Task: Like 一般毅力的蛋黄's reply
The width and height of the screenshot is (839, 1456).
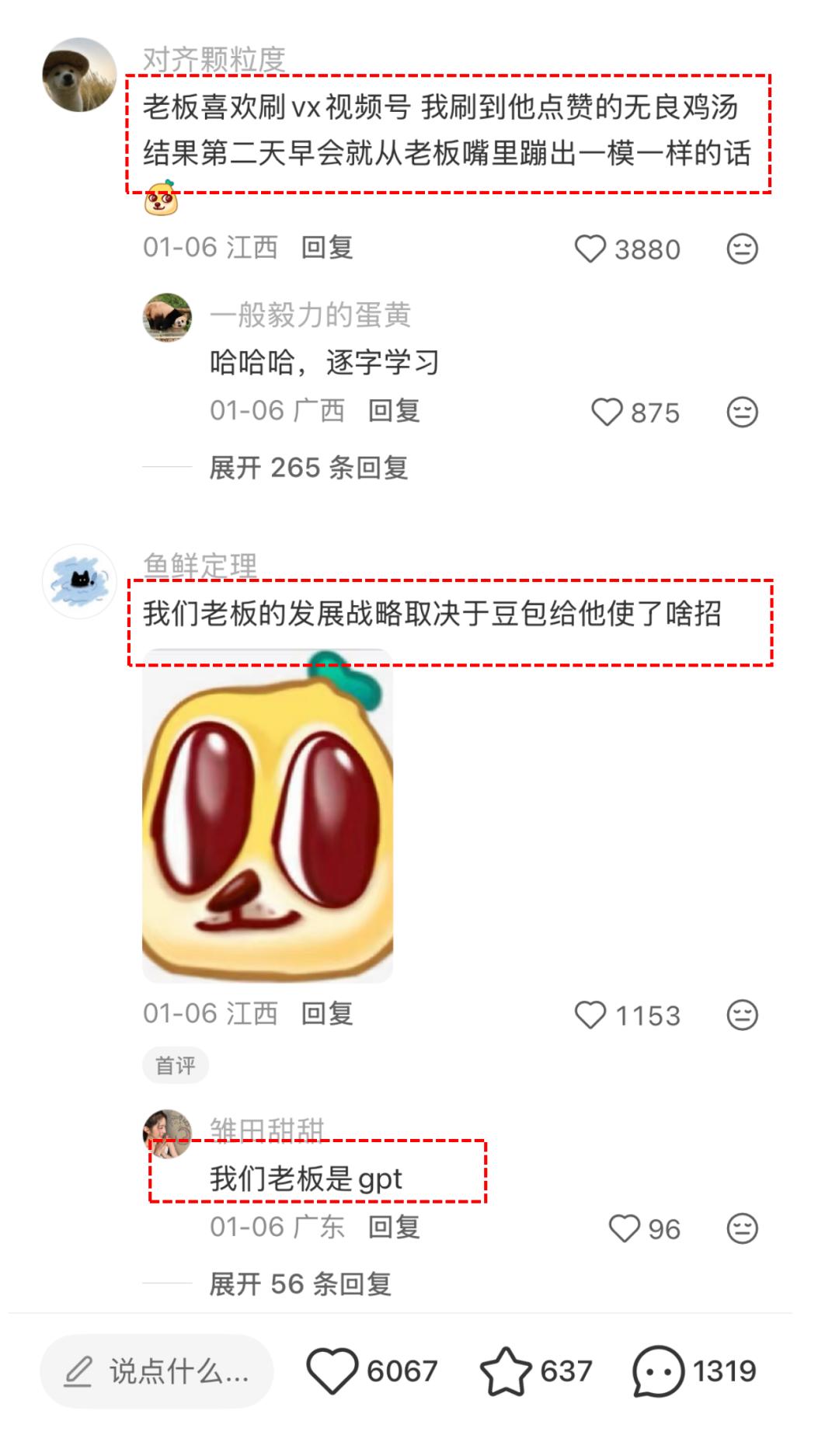Action: (x=607, y=413)
